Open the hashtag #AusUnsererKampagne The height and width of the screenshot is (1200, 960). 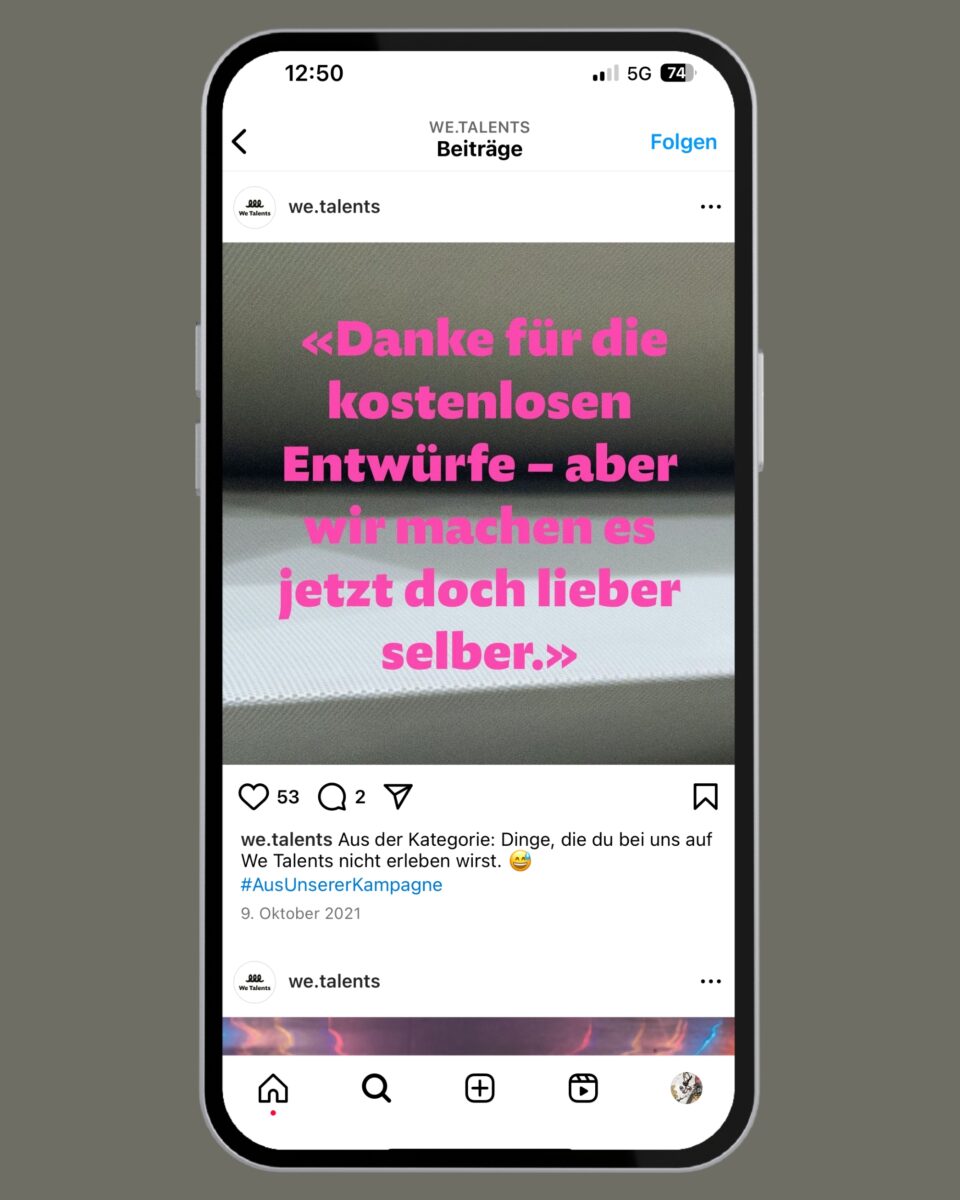click(x=341, y=885)
